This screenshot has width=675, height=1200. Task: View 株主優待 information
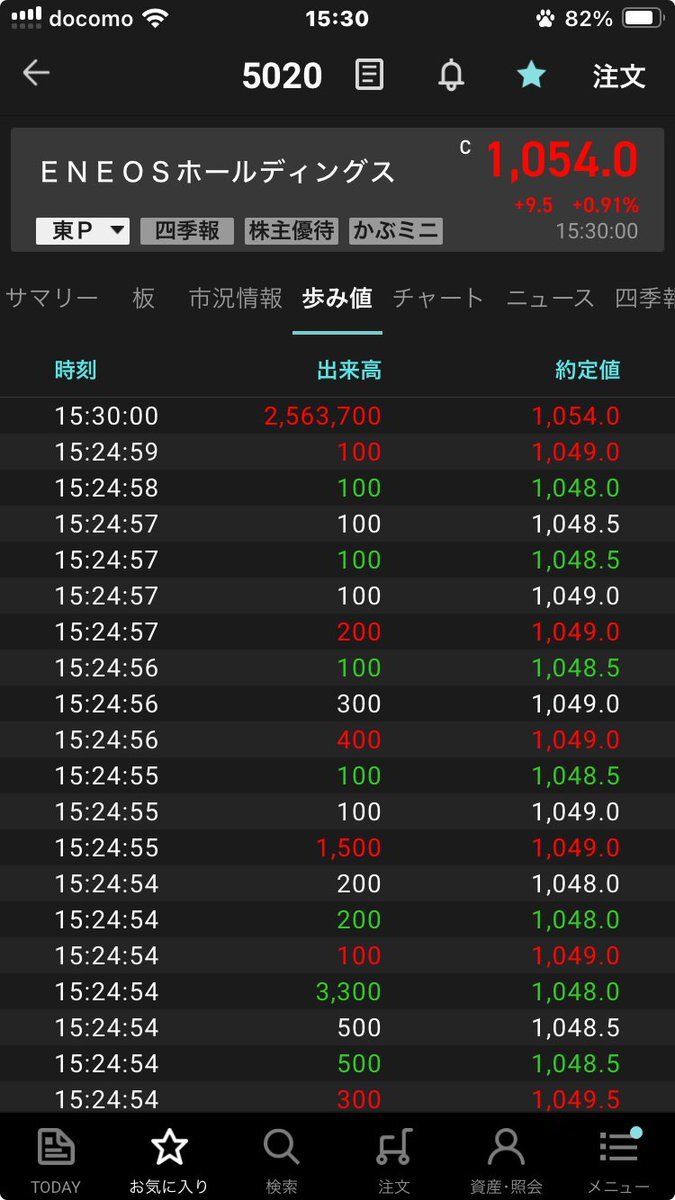[292, 231]
